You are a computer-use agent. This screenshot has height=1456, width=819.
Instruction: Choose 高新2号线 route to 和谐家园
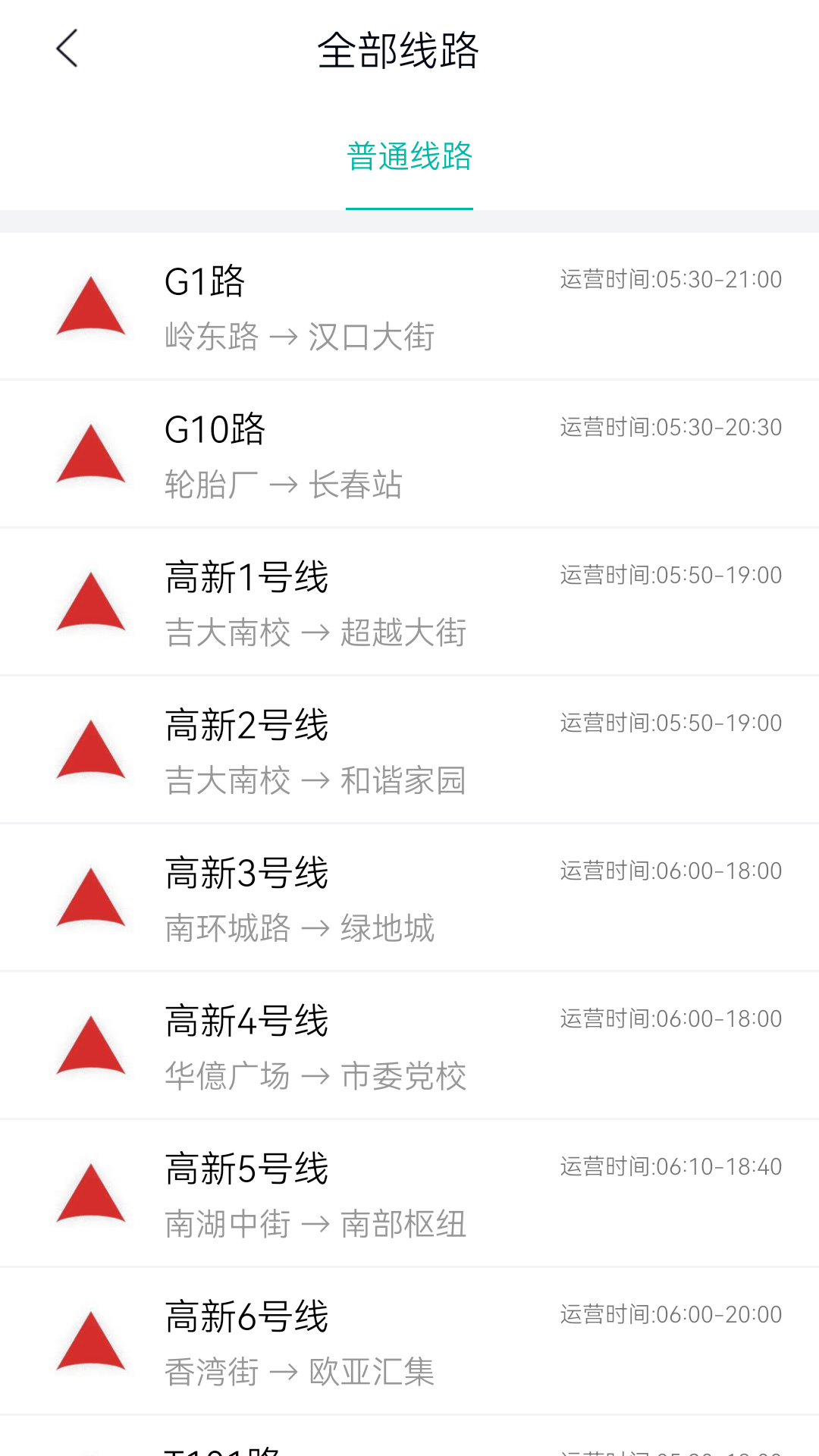pos(409,750)
